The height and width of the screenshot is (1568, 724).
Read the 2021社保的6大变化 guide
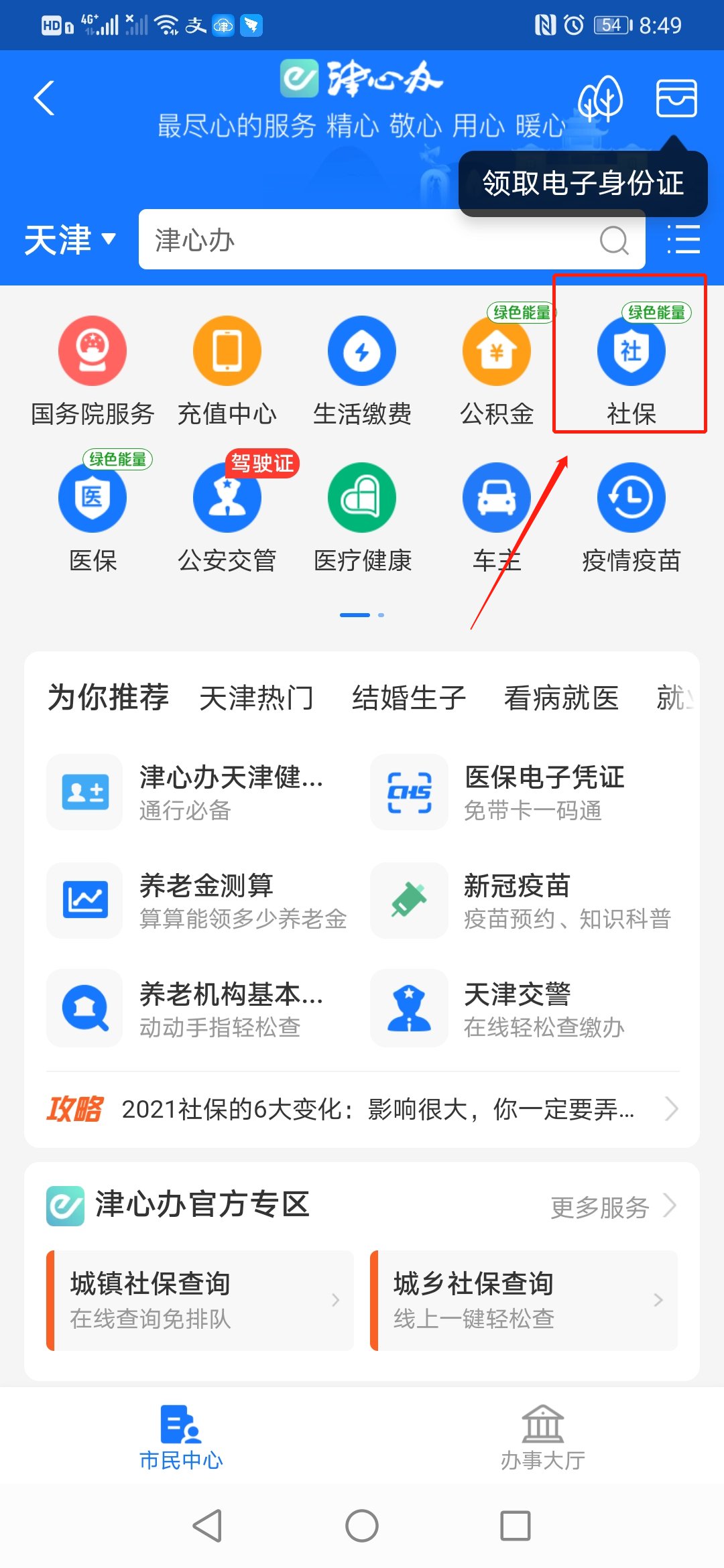pyautogui.click(x=375, y=1110)
